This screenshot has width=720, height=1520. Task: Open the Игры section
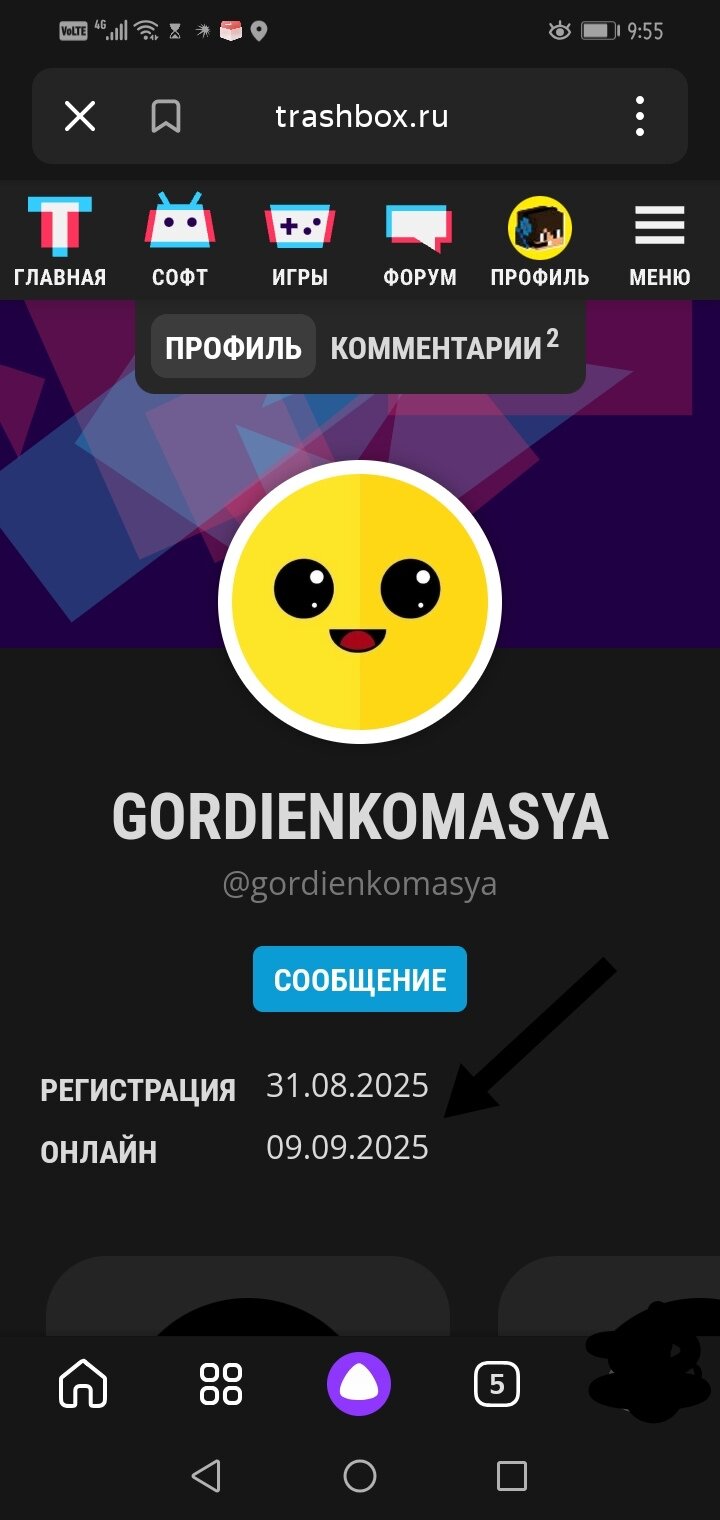point(300,242)
